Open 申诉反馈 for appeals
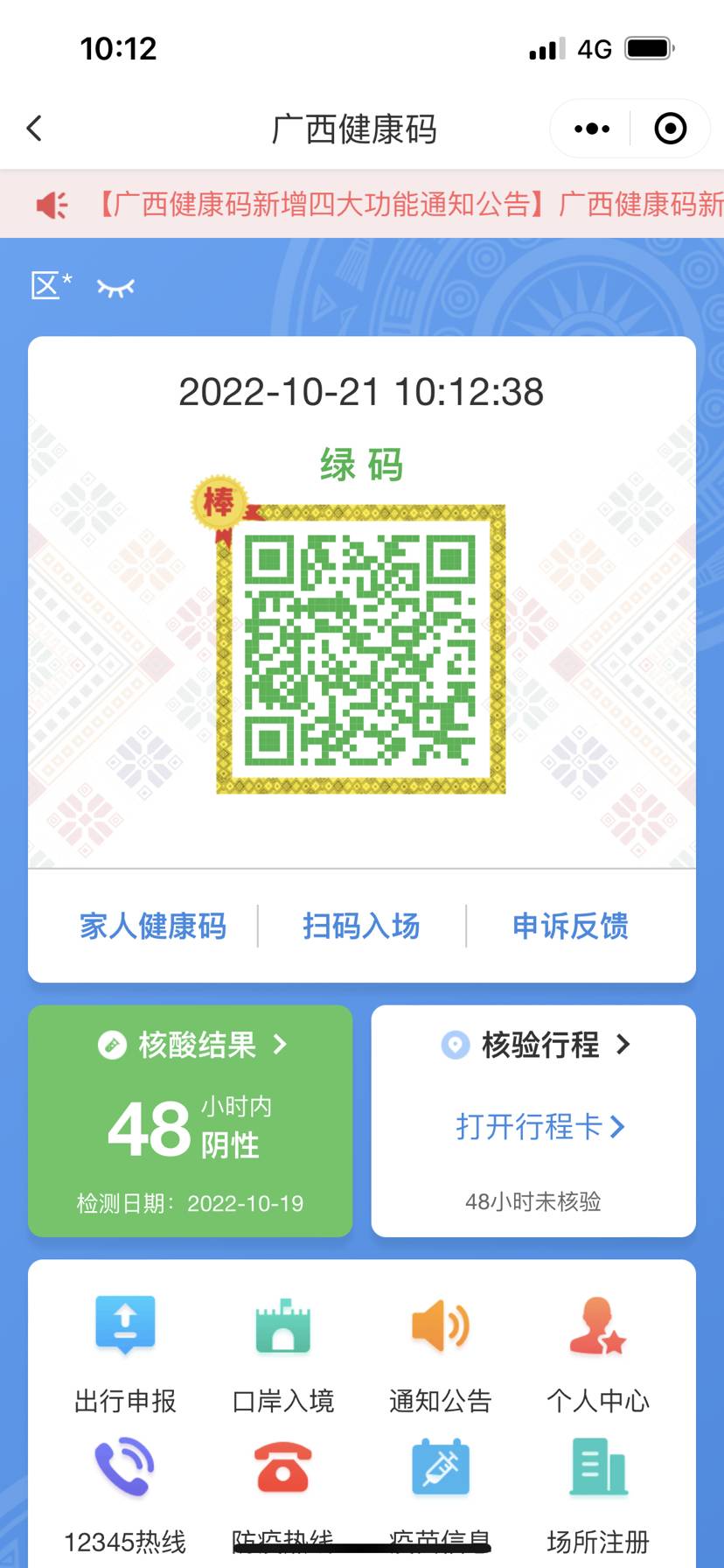The image size is (724, 1568). [570, 926]
